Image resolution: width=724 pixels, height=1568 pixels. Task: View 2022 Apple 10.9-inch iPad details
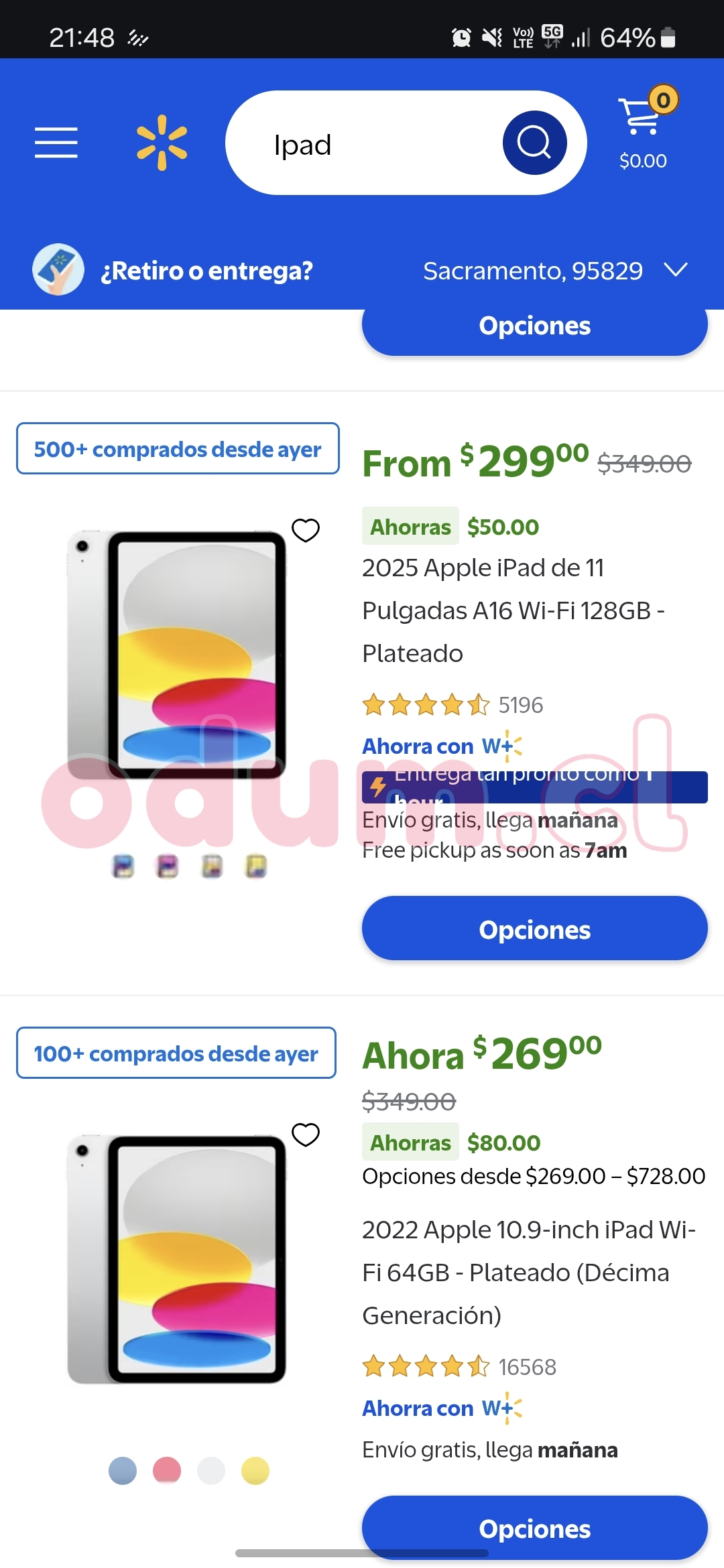pyautogui.click(x=528, y=1272)
